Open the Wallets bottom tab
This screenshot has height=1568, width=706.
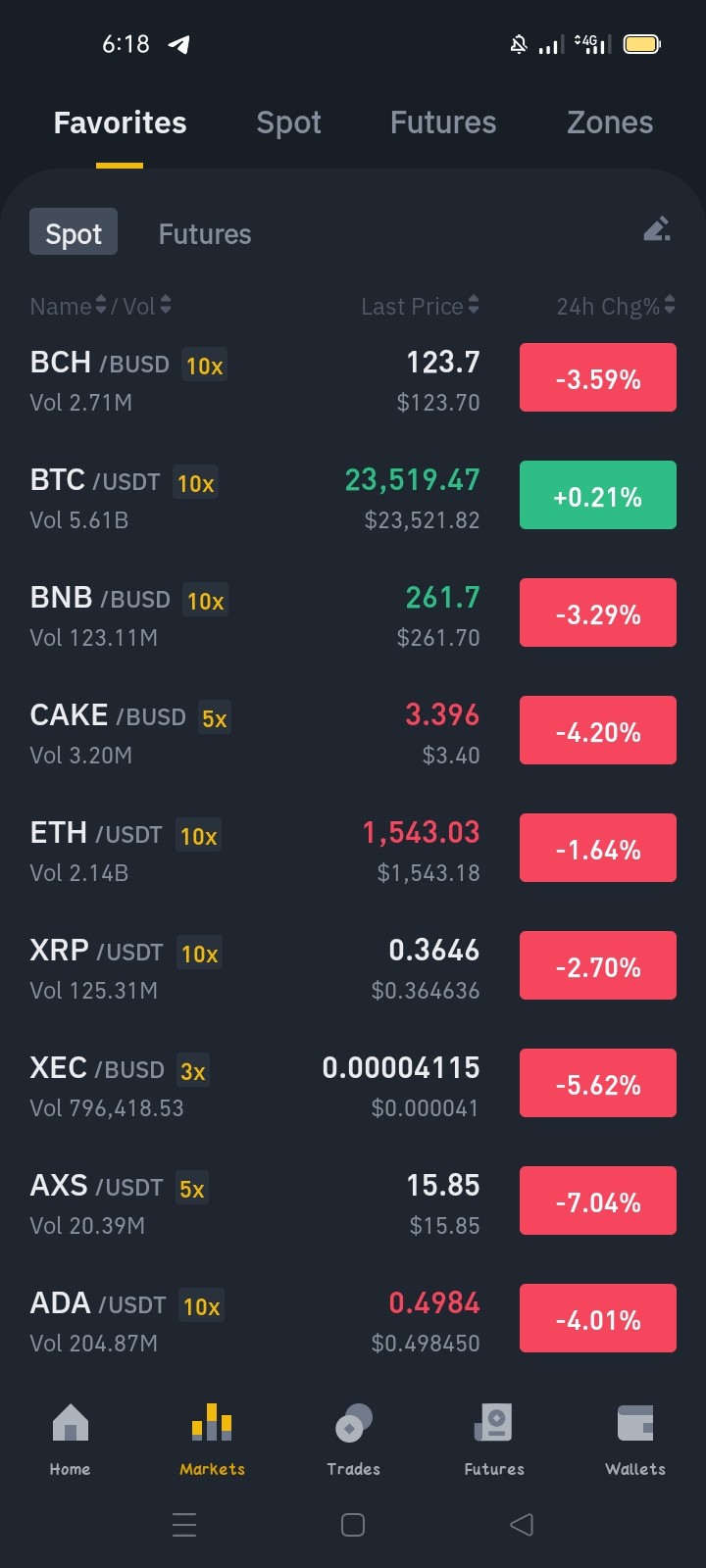click(635, 1439)
